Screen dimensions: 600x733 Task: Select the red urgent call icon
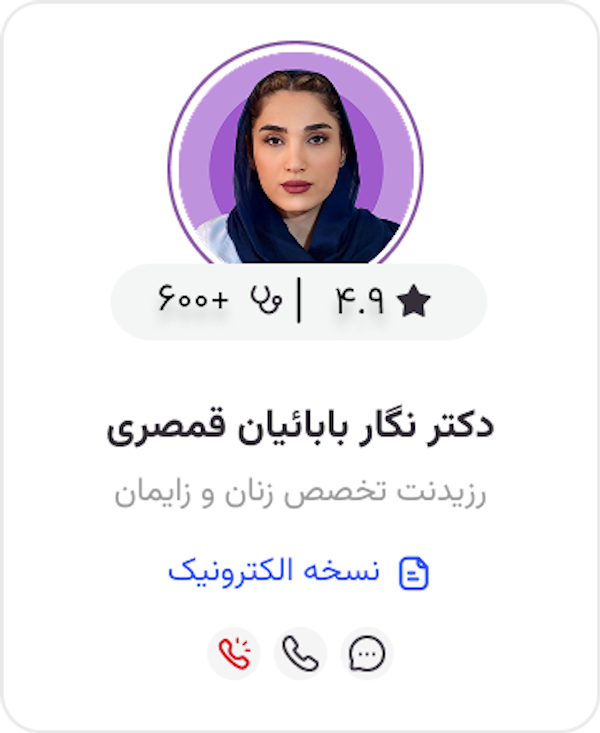(233, 654)
